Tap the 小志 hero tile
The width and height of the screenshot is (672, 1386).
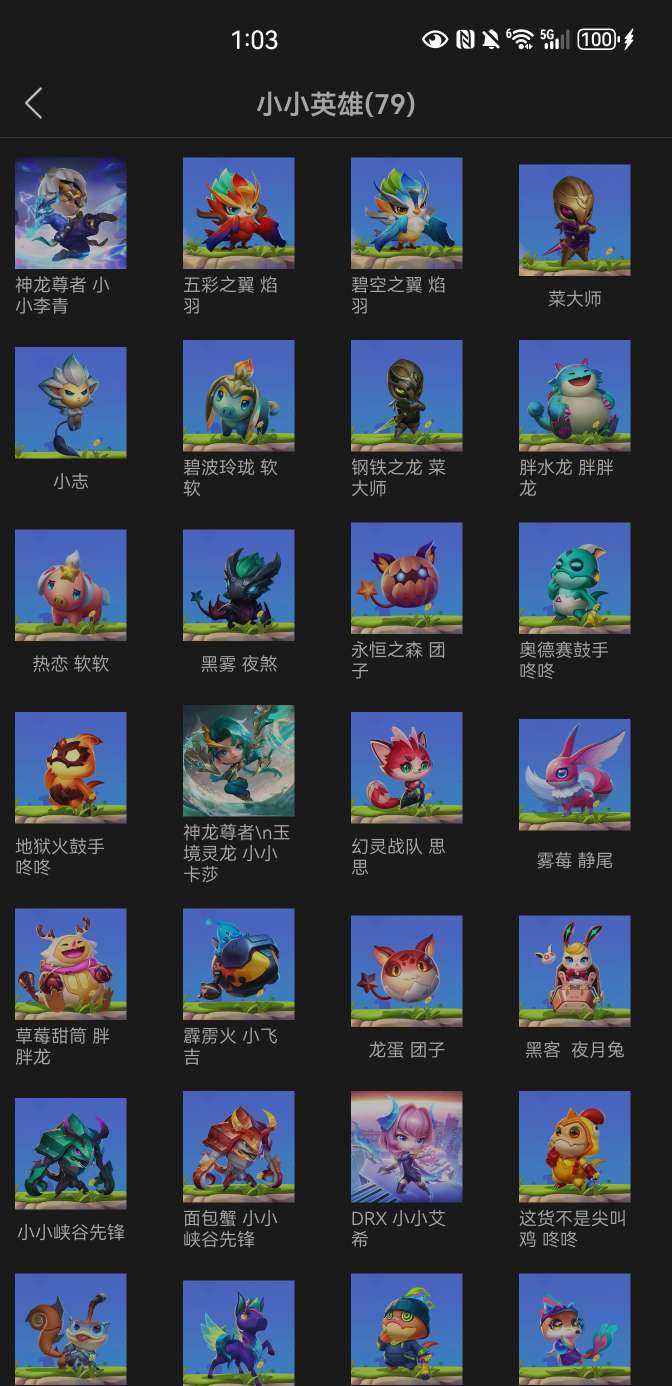click(x=71, y=402)
